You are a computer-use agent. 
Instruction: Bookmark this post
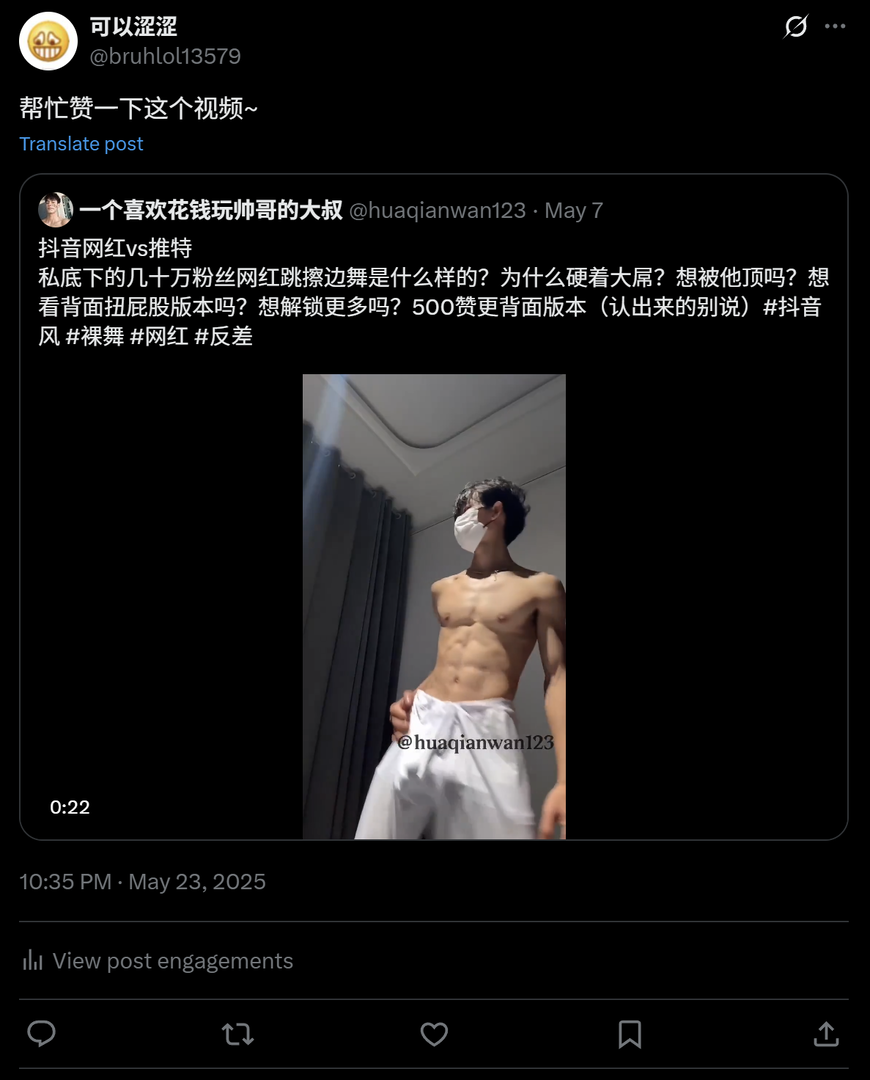630,1033
